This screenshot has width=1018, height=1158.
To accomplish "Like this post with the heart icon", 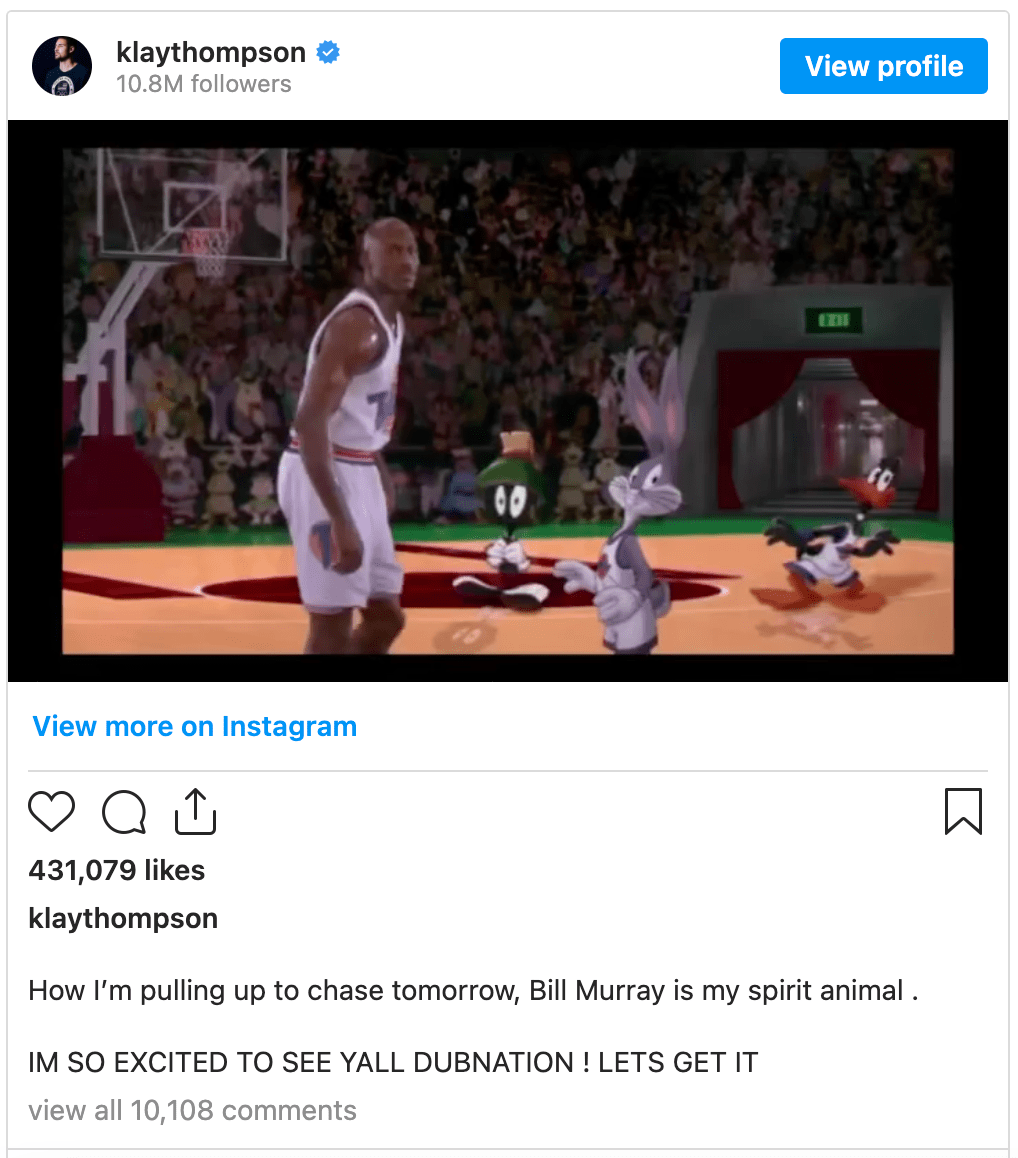I will coord(51,811).
